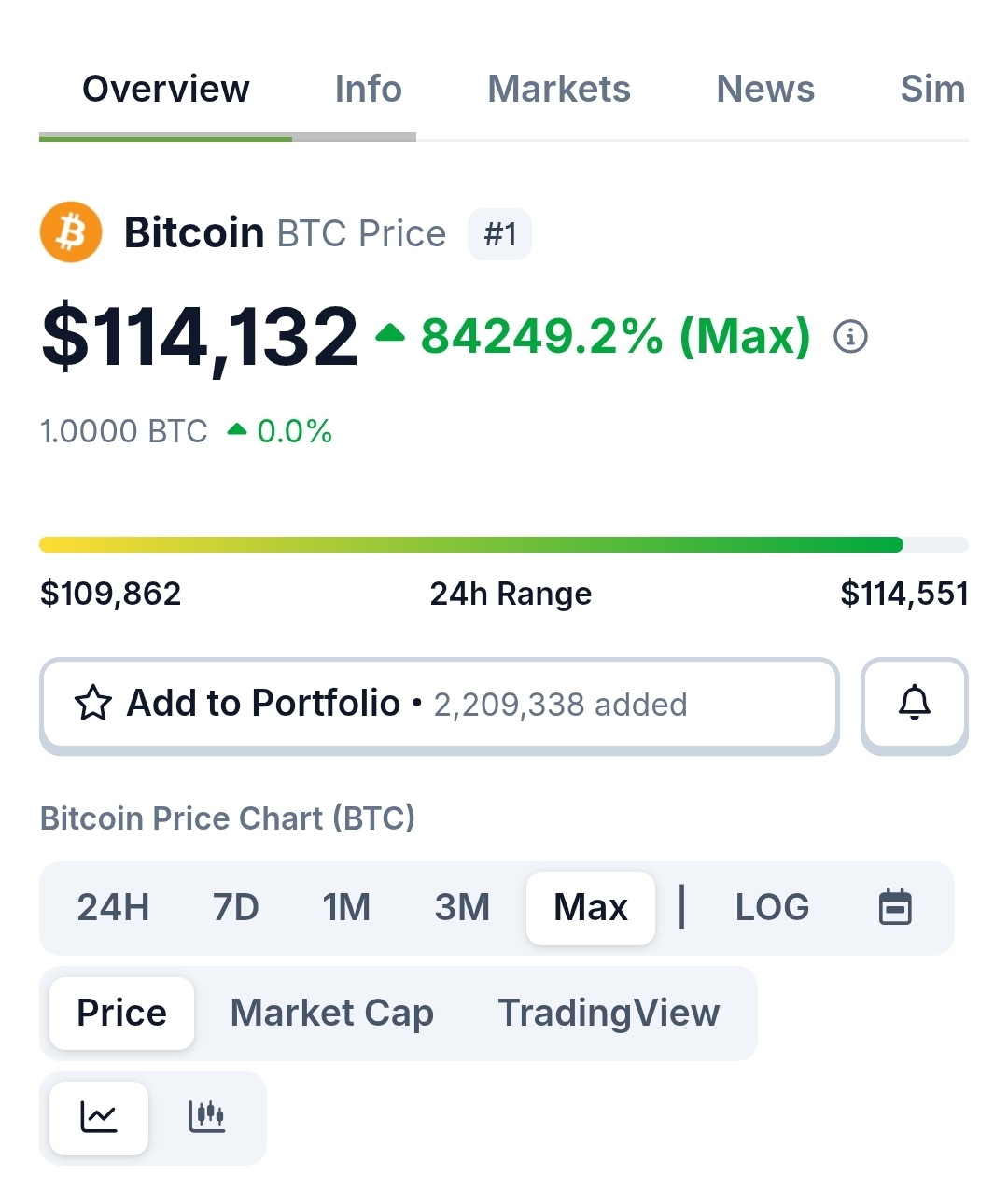The height and width of the screenshot is (1203, 1008).
Task: Add Bitcoin to Portfolio
Action: click(x=439, y=704)
